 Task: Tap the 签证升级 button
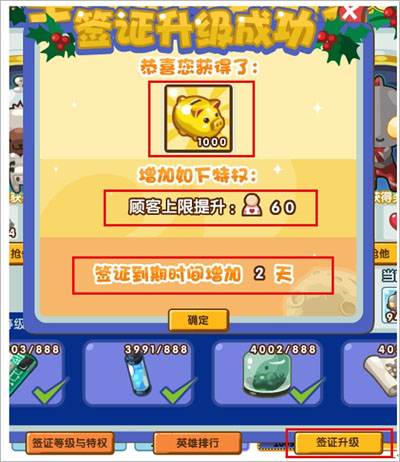pyautogui.click(x=338, y=443)
